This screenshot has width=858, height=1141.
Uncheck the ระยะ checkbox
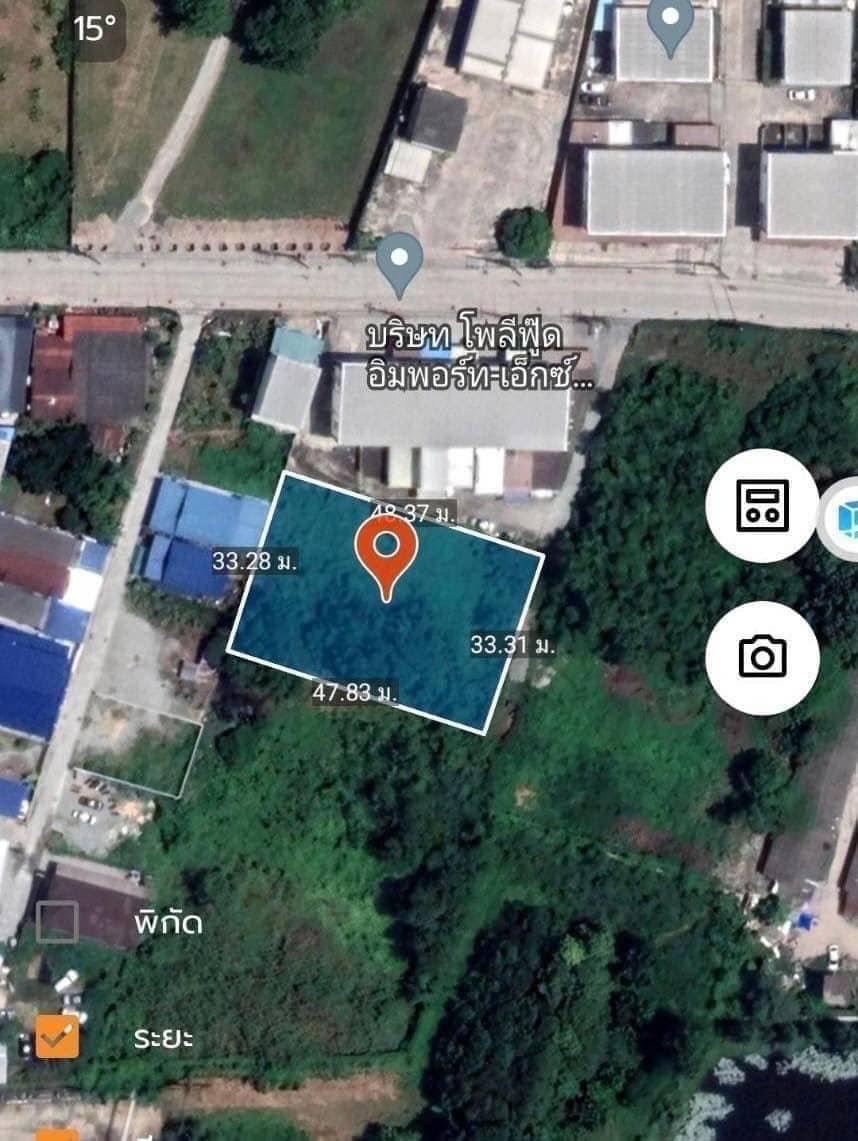[x=57, y=1036]
